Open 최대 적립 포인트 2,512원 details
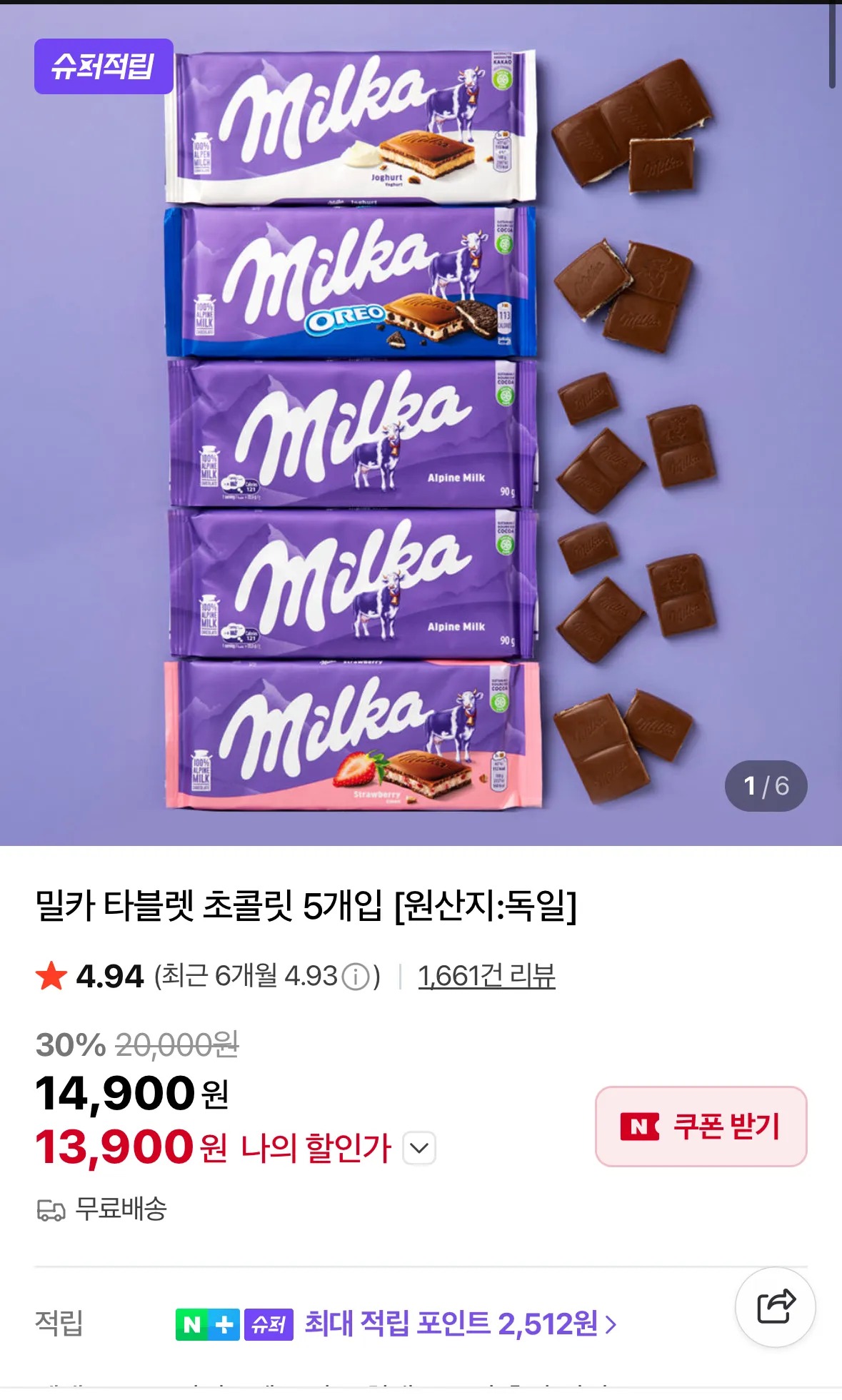The height and width of the screenshot is (1400, 842). pyautogui.click(x=460, y=1324)
